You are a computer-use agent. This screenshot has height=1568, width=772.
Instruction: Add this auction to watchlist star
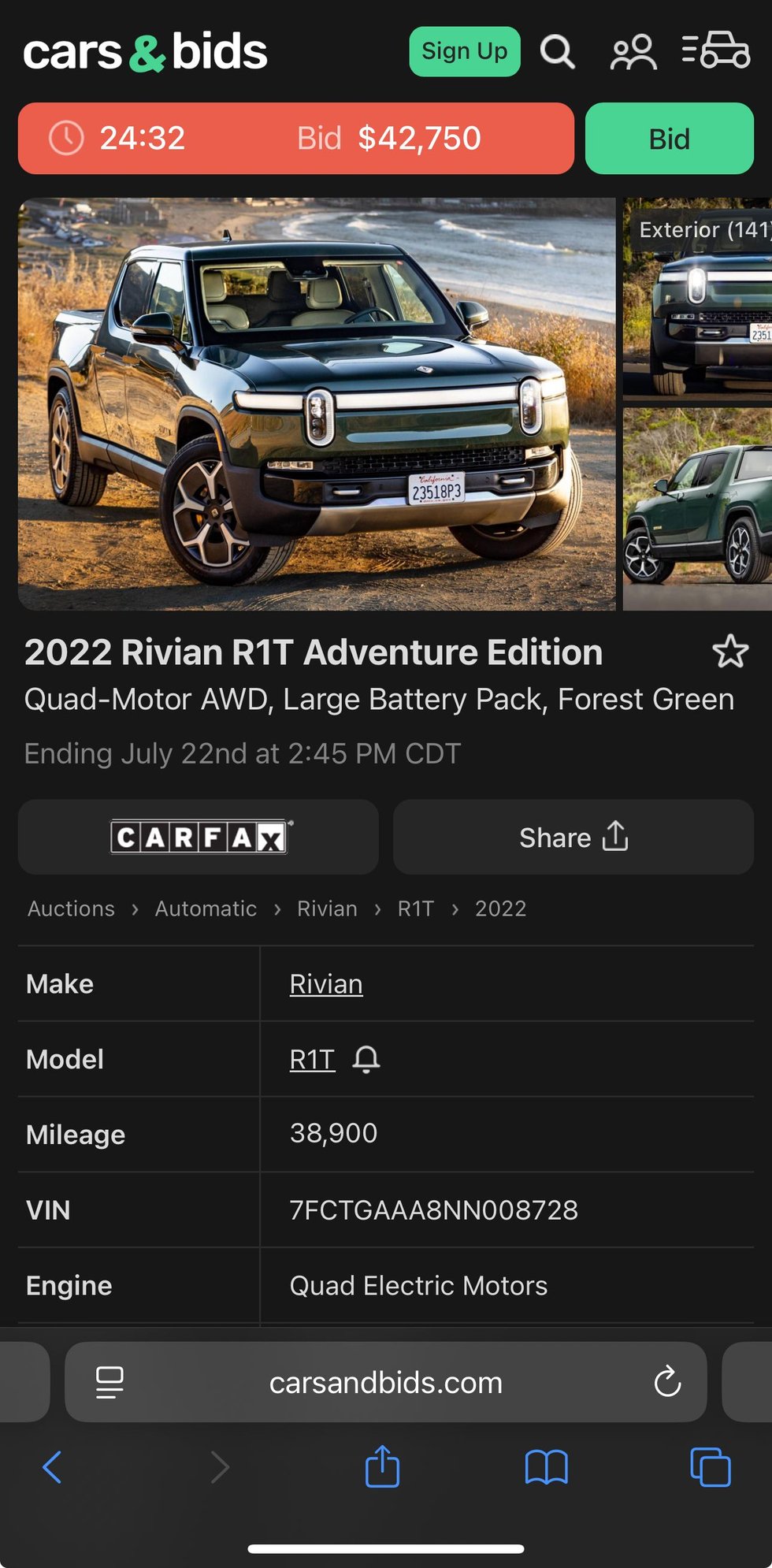[729, 652]
